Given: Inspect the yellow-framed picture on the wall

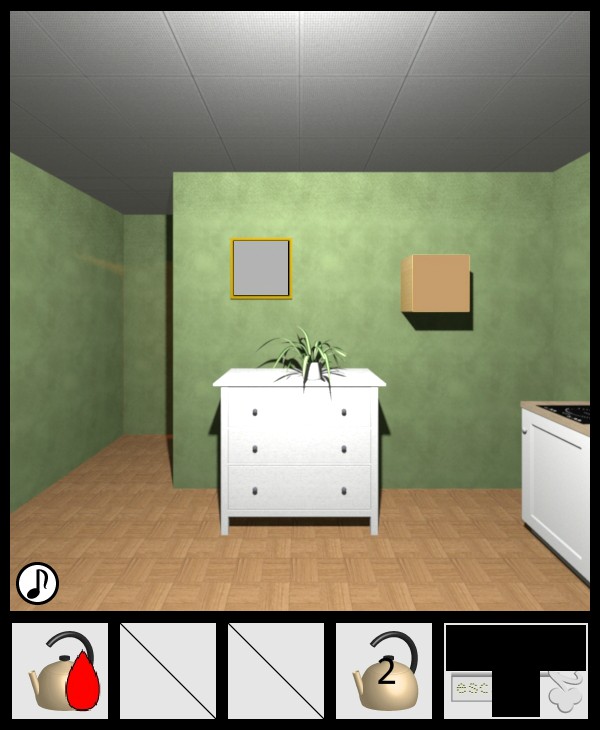Looking at the screenshot, I should [261, 268].
